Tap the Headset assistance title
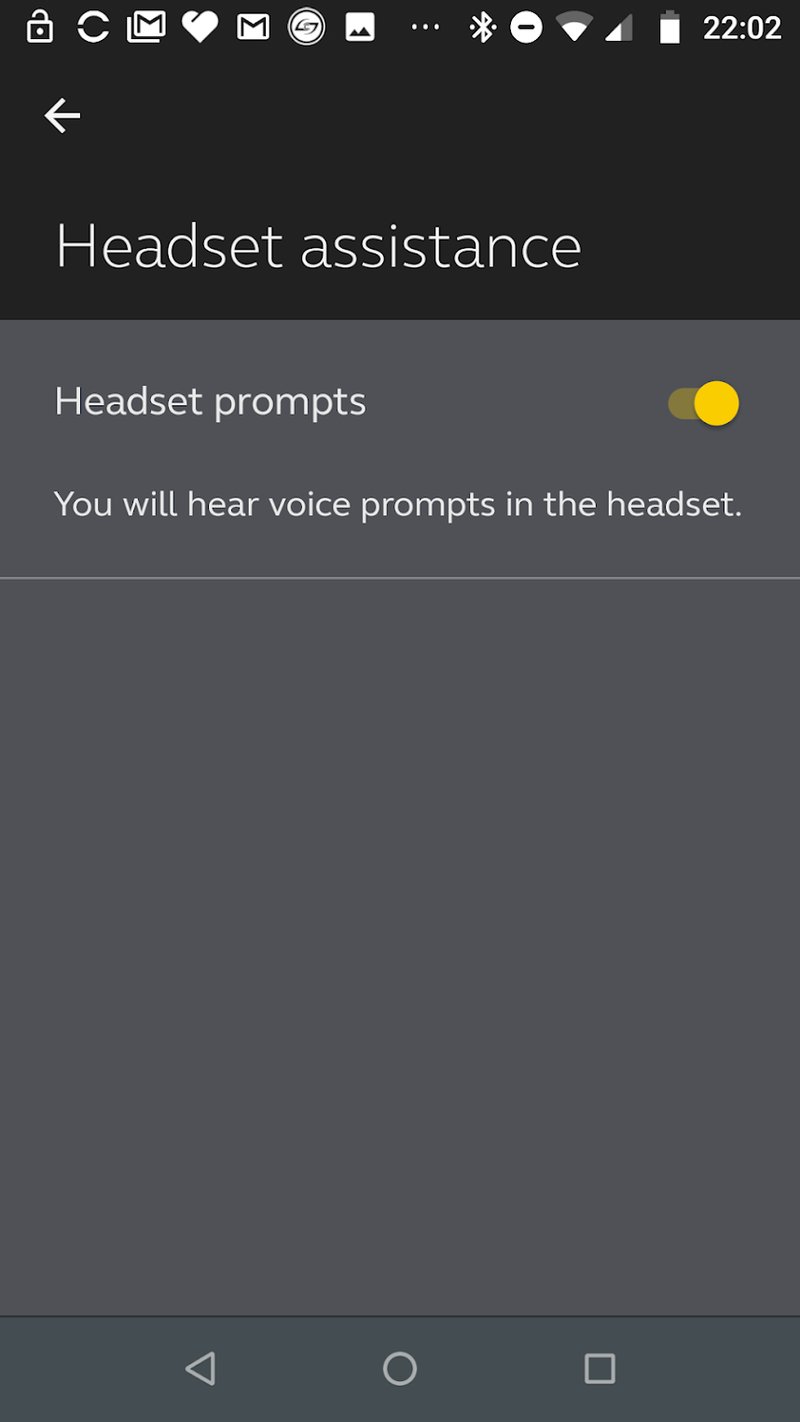 pyautogui.click(x=318, y=245)
